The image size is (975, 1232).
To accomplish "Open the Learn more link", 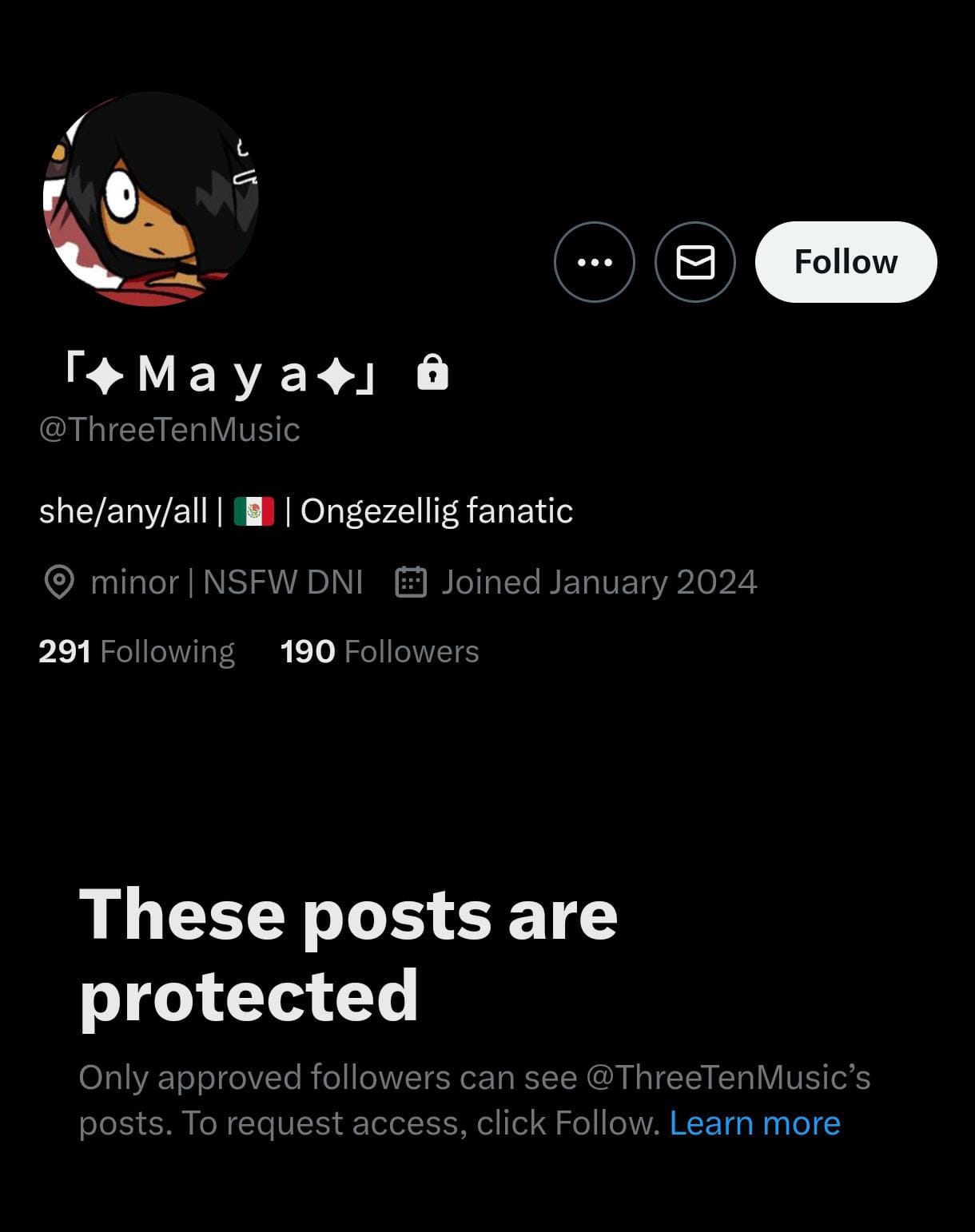I will [x=754, y=1123].
